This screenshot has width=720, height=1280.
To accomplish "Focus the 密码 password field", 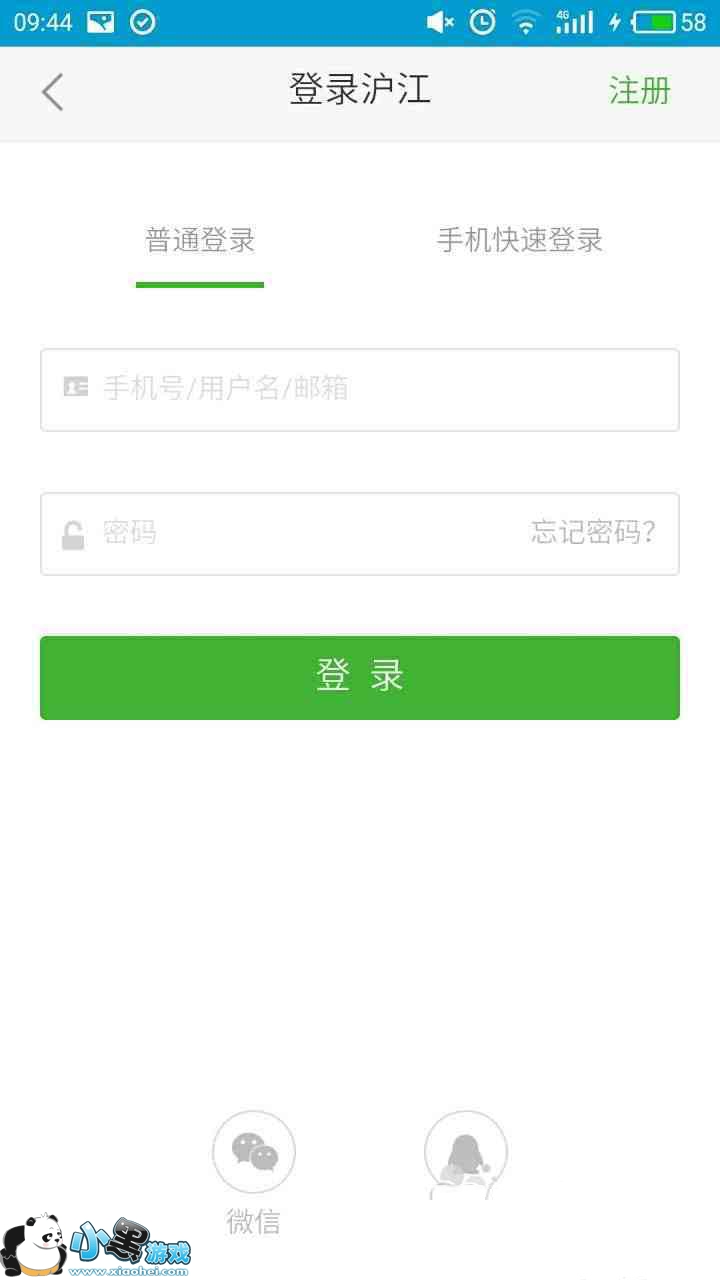I will [300, 533].
